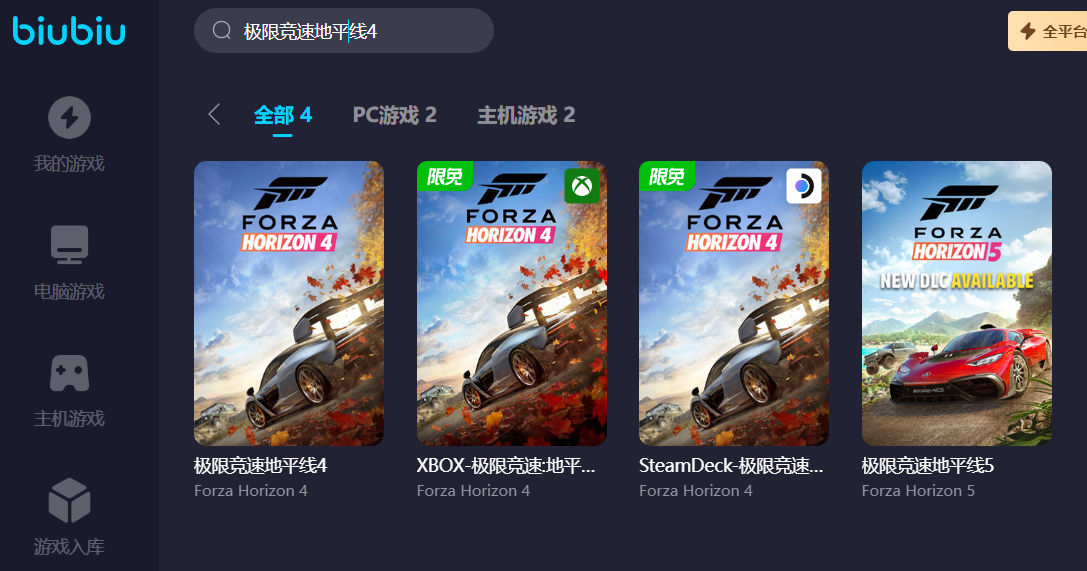This screenshot has width=1087, height=571.
Task: Switch to the 主机游戏 2 tab
Action: (526, 115)
